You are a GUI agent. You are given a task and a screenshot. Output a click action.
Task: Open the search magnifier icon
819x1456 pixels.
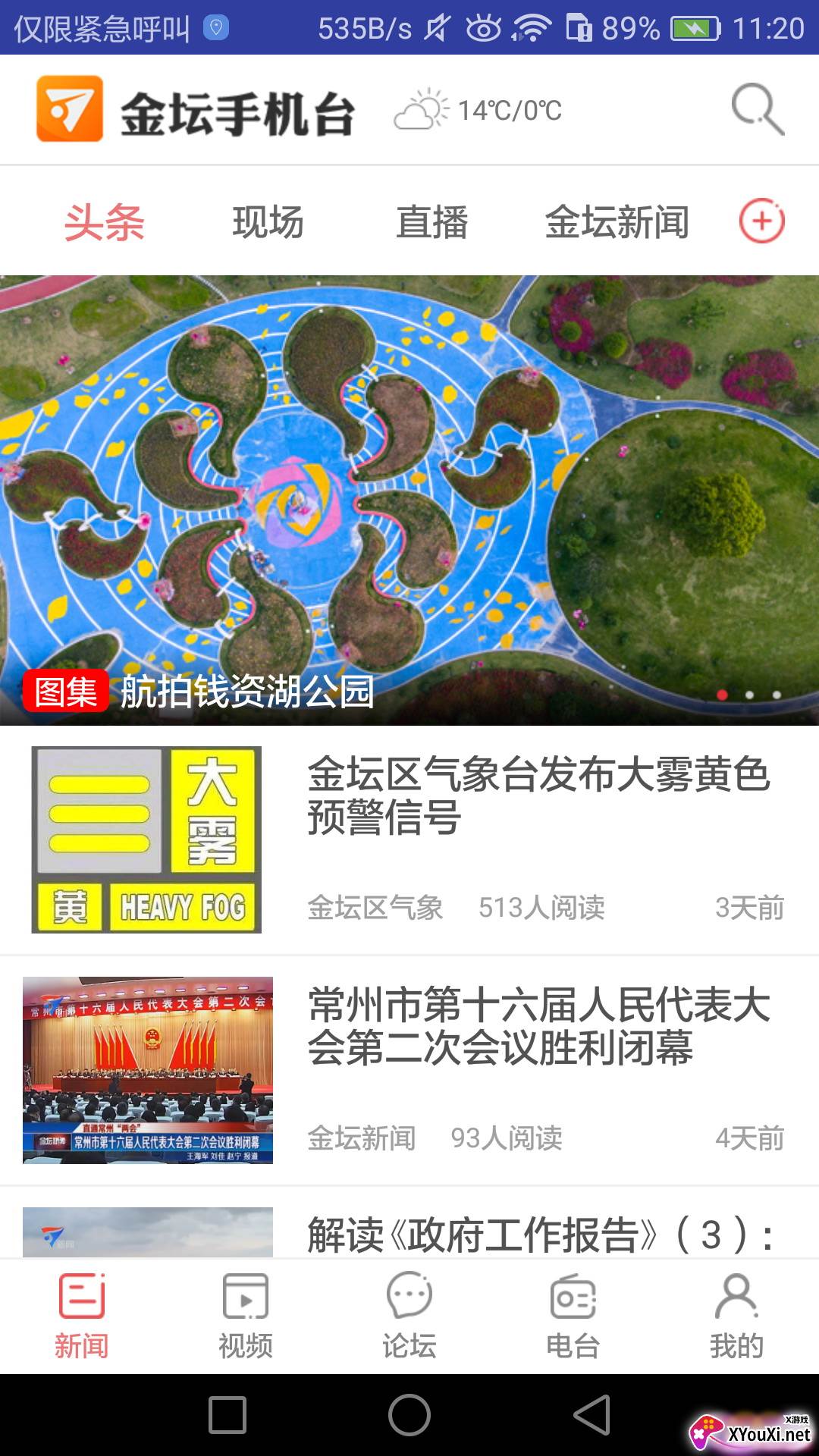(757, 110)
